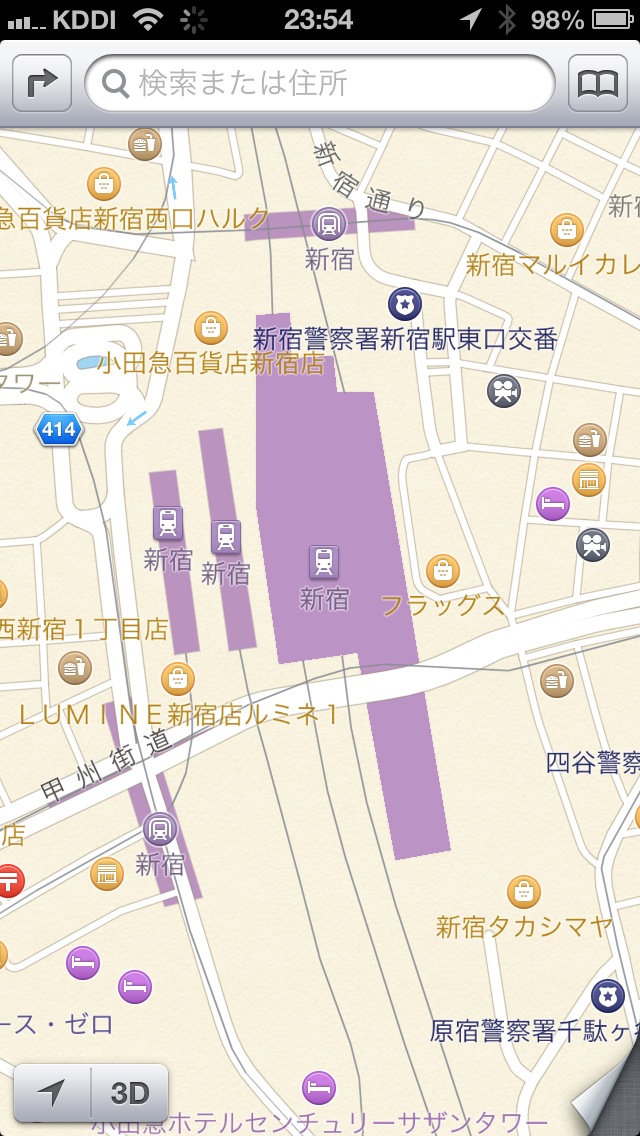Tap the search or address field
Screen dimensions: 640x1136
pos(320,84)
